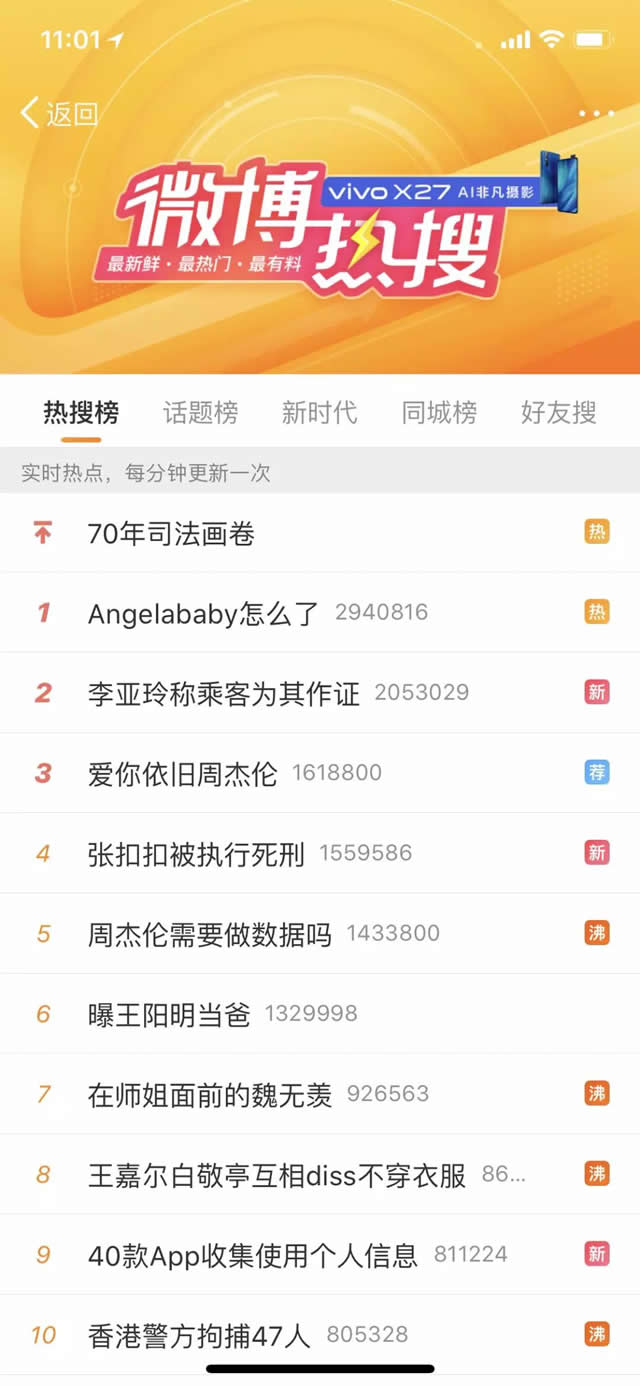The width and height of the screenshot is (640, 1386).
Task: View the 曝王阳明当爸 topic
Action: (169, 1014)
